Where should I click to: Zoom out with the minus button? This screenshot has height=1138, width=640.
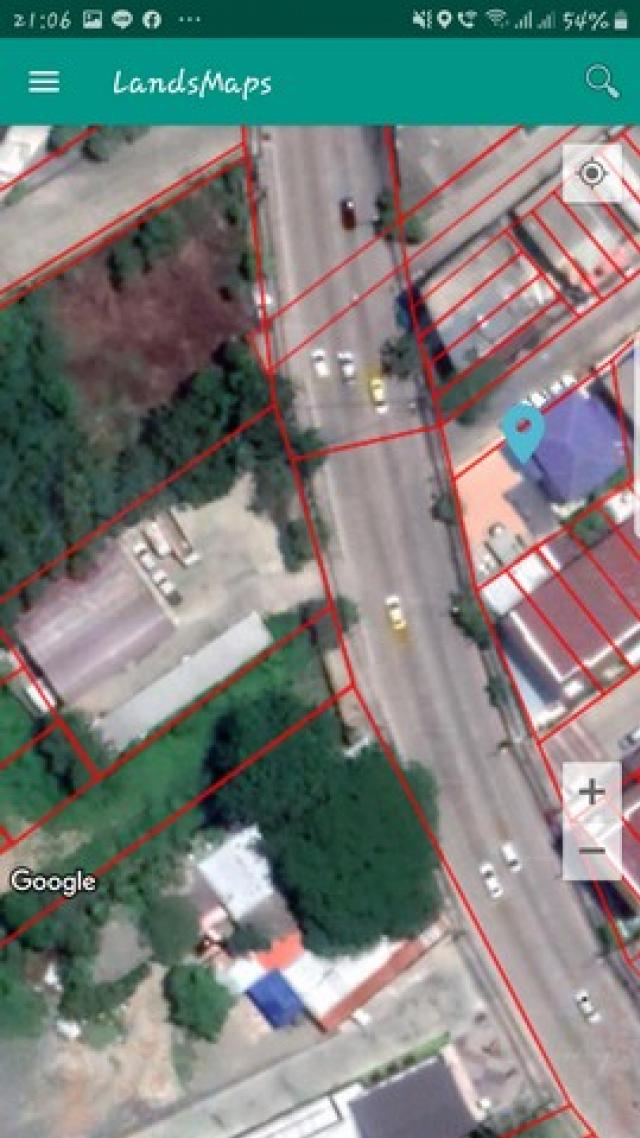(x=592, y=851)
